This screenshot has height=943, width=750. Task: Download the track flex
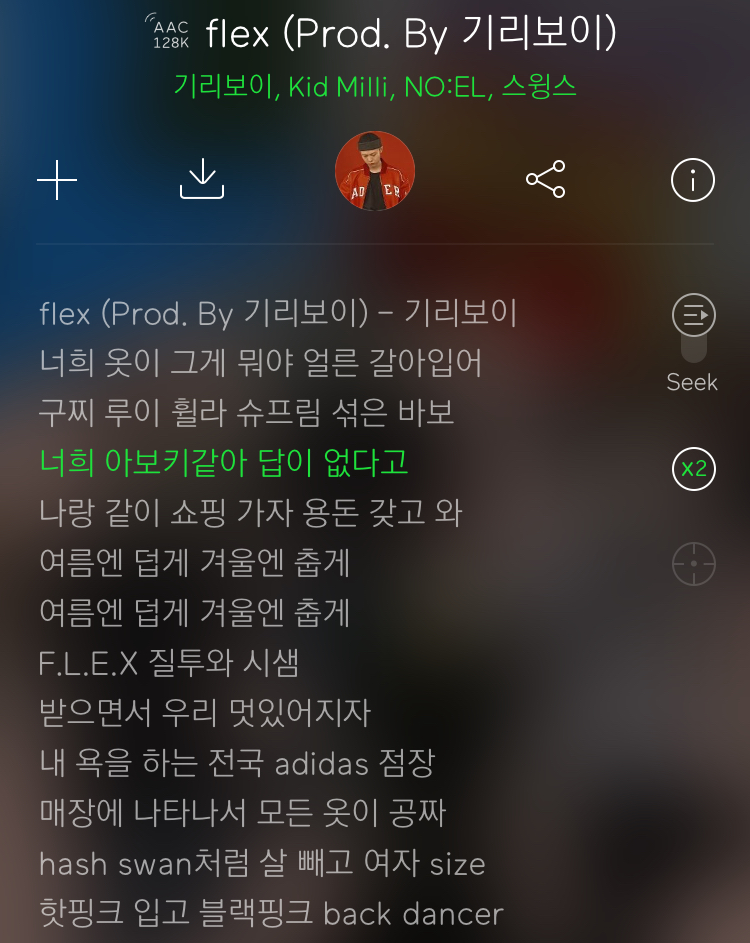[202, 180]
